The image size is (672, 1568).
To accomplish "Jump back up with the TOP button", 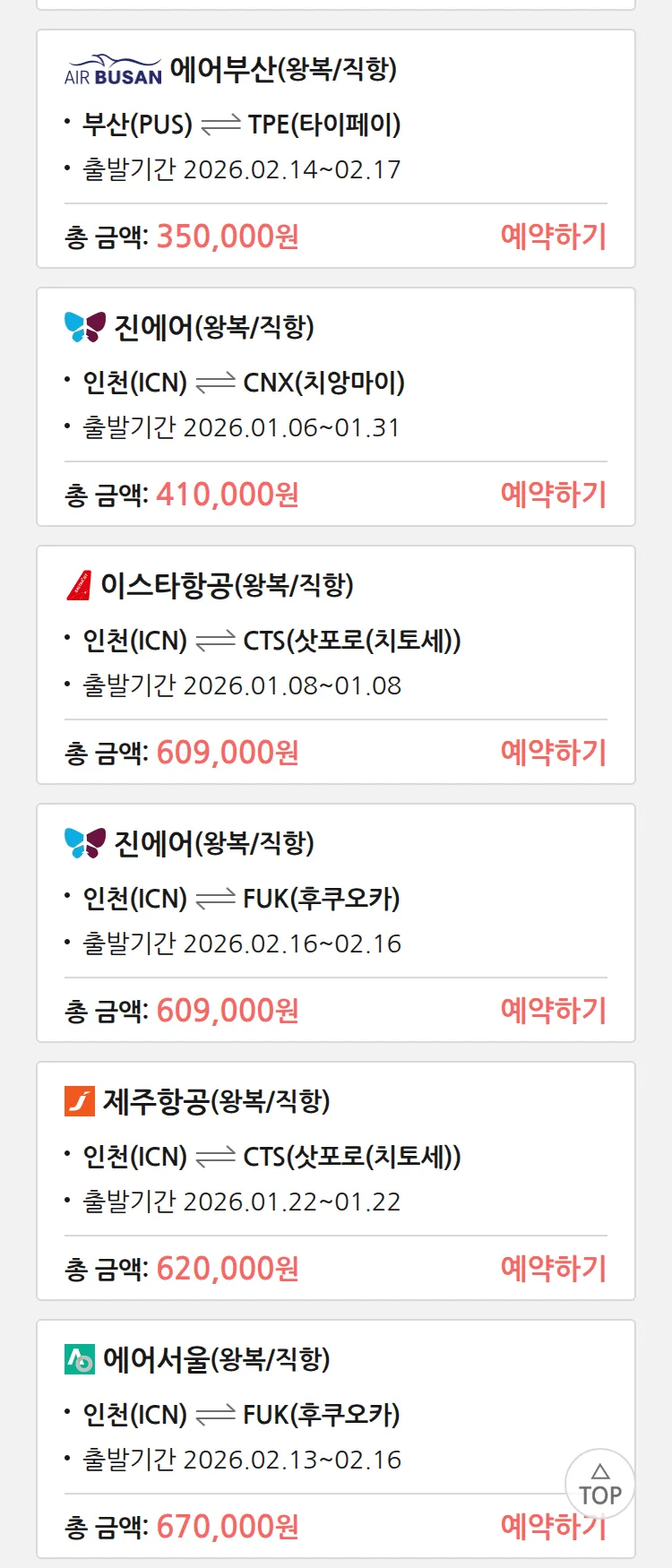I will (599, 1485).
